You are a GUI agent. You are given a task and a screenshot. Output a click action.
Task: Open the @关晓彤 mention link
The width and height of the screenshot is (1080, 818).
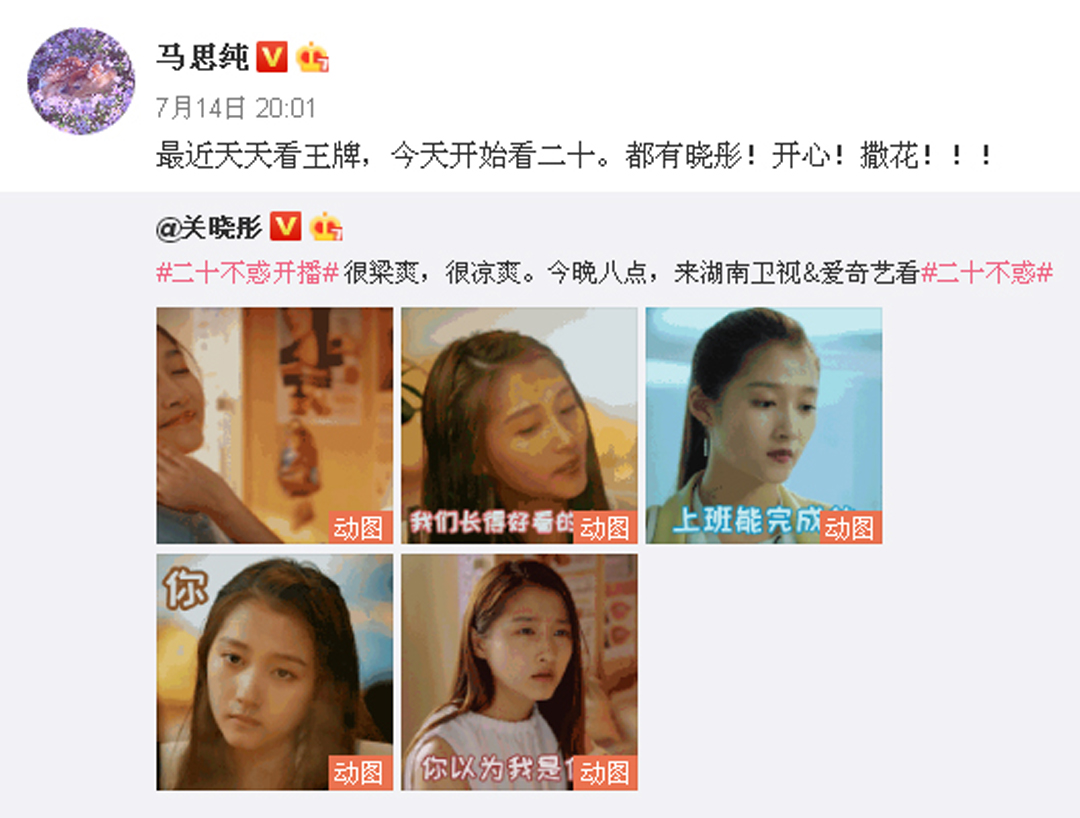click(x=209, y=228)
